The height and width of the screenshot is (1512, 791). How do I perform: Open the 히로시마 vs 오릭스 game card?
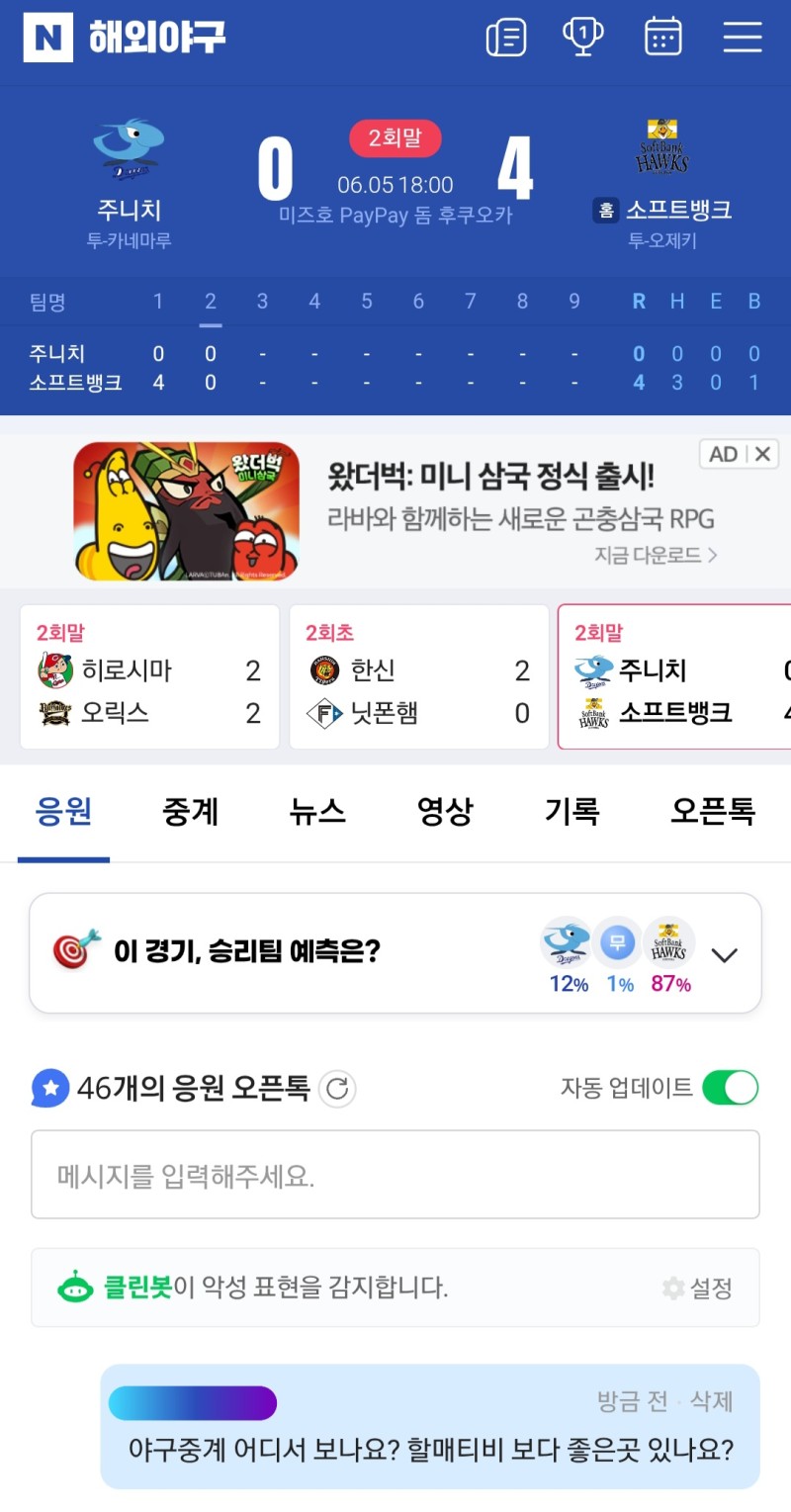[149, 677]
